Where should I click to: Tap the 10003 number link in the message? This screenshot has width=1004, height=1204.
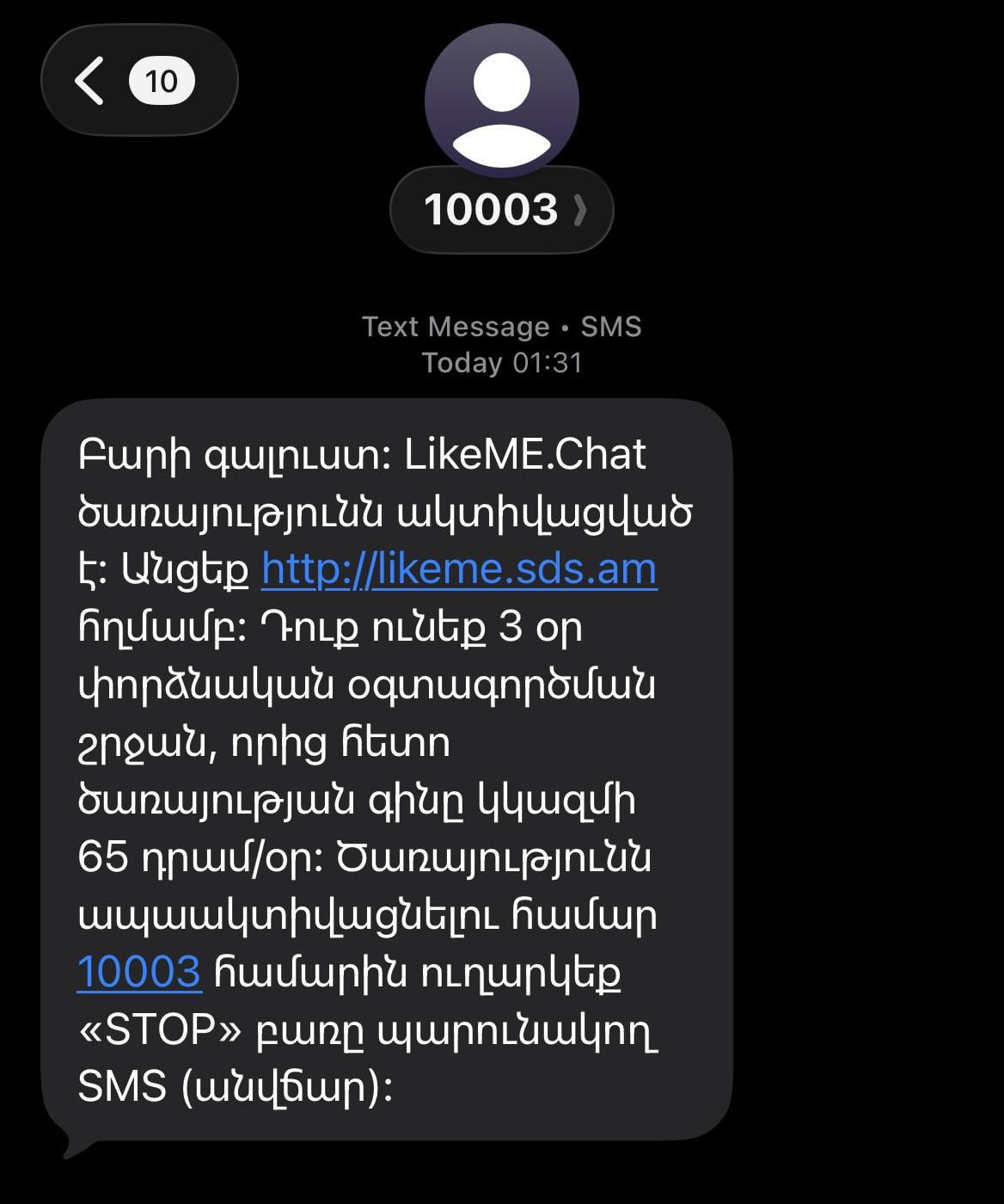click(139, 972)
